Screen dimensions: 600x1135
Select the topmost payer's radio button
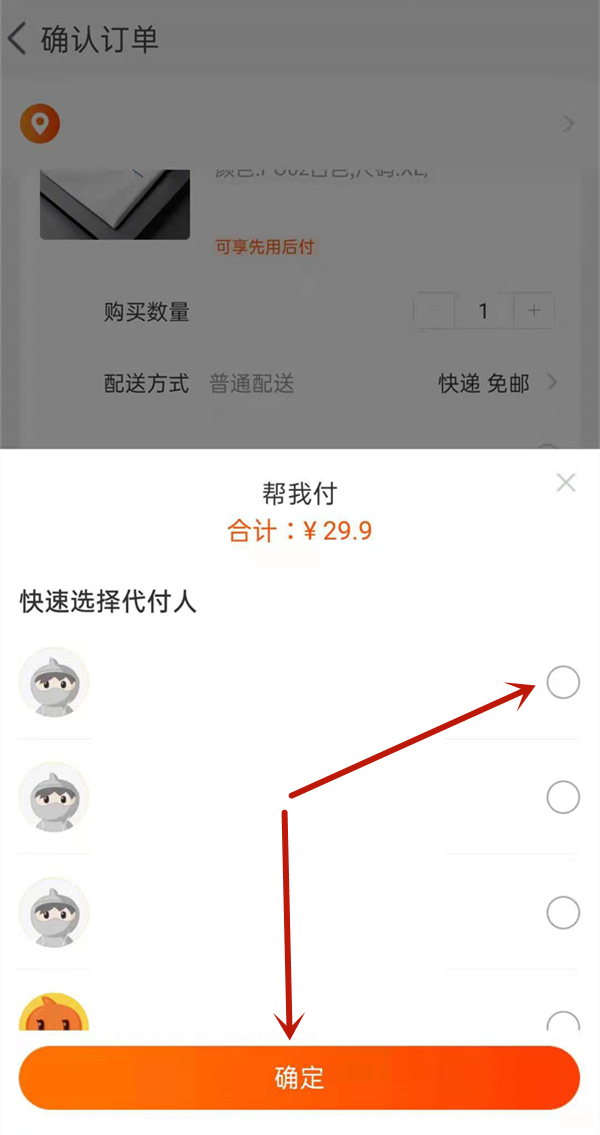[563, 683]
